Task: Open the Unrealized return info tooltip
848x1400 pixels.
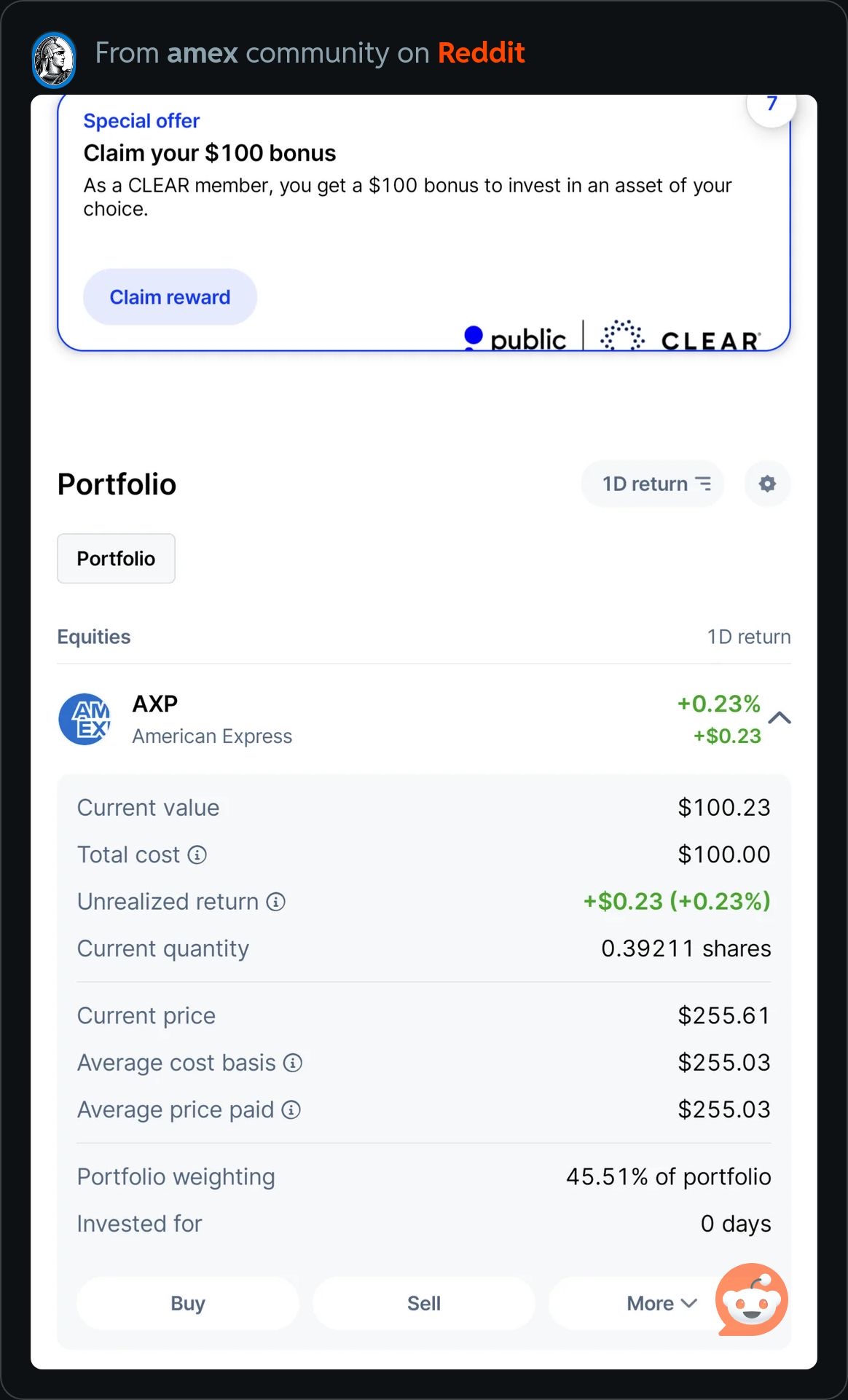Action: (275, 902)
